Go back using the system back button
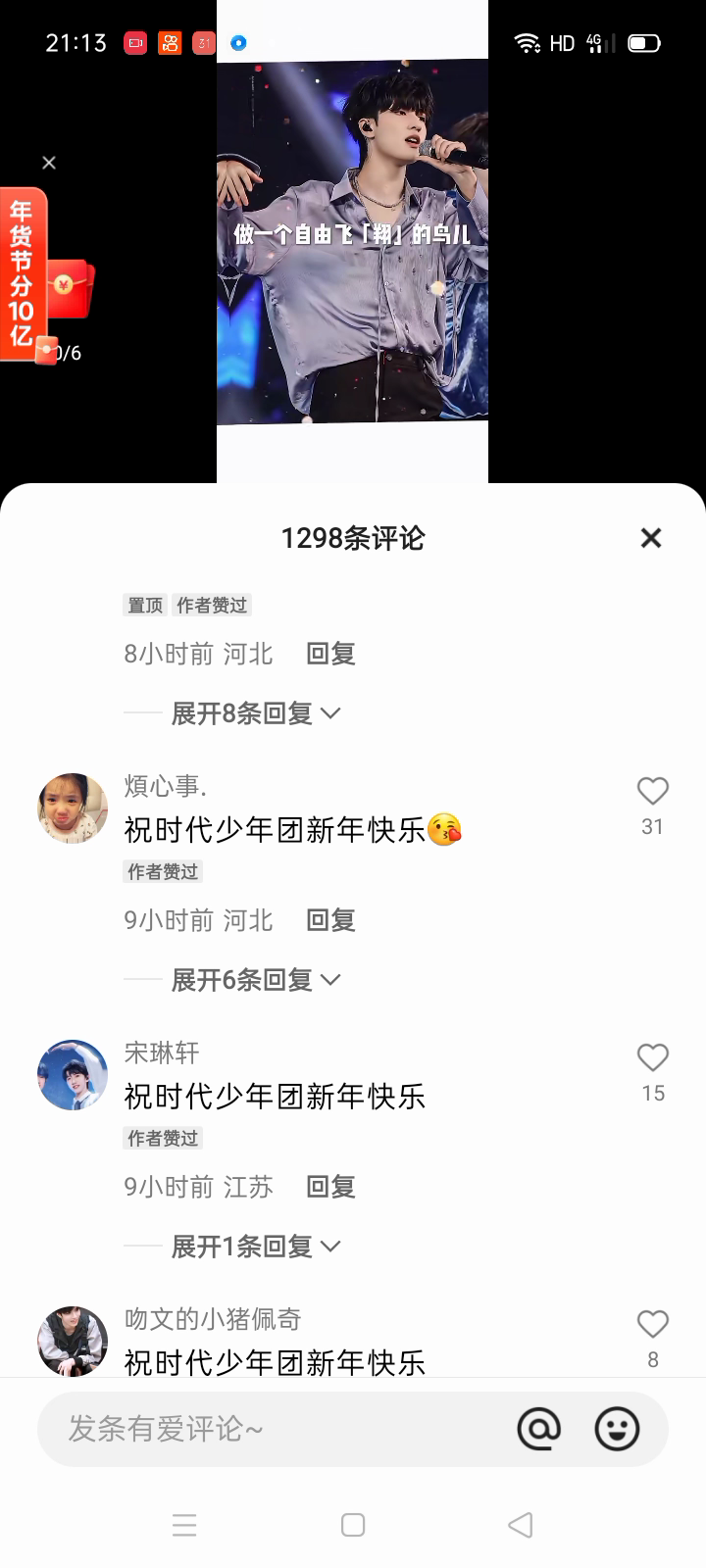 click(x=521, y=1525)
